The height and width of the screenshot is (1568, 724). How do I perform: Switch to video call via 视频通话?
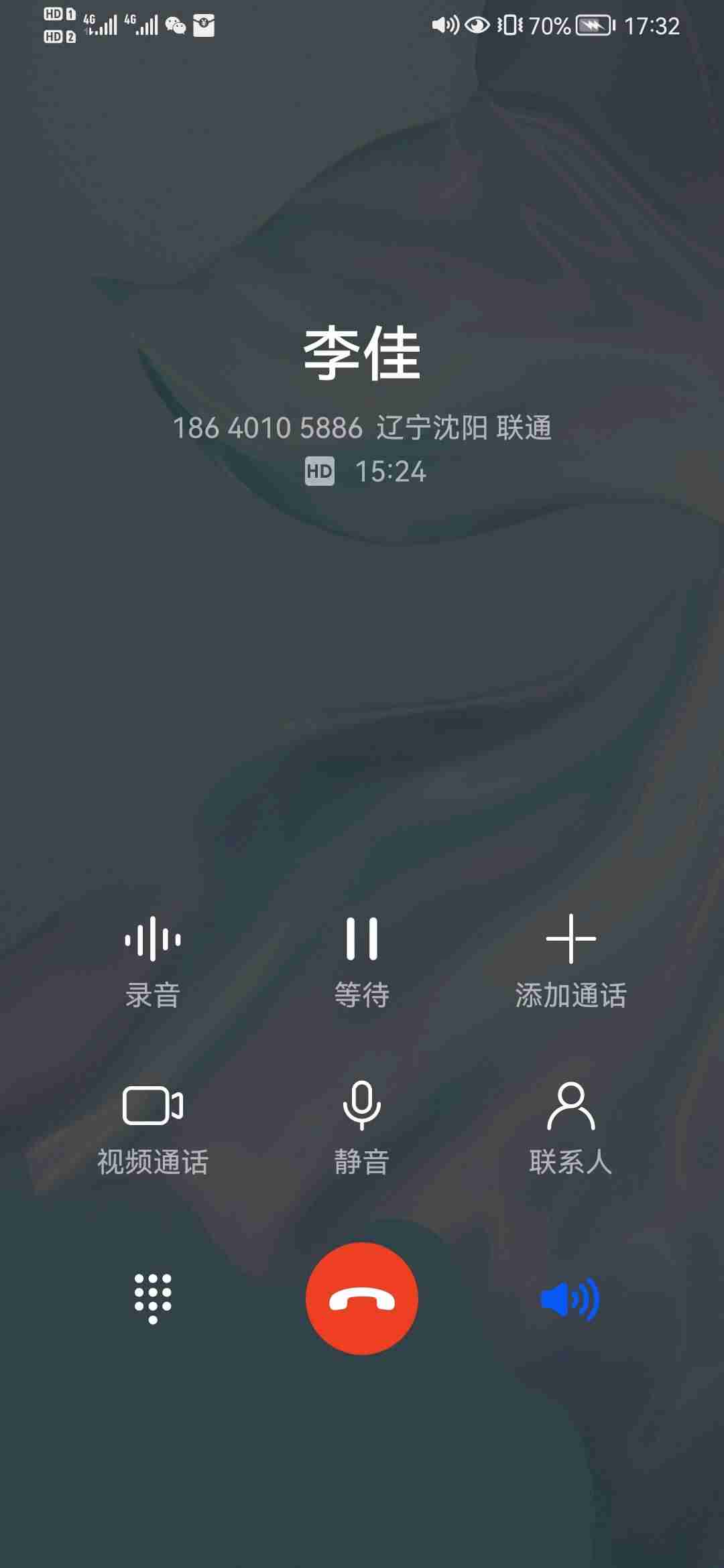tap(153, 1127)
